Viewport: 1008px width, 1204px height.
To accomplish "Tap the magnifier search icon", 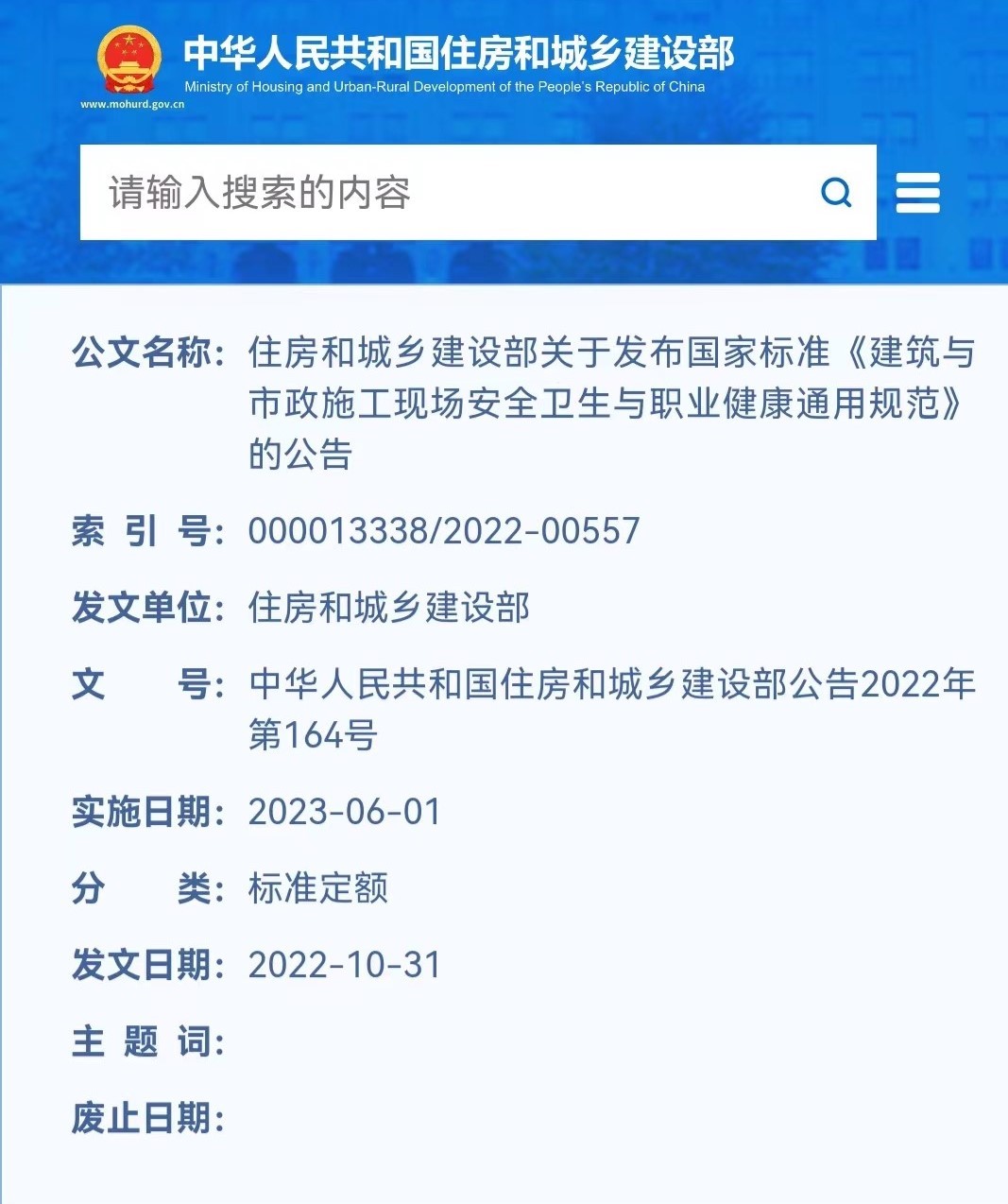I will (836, 193).
